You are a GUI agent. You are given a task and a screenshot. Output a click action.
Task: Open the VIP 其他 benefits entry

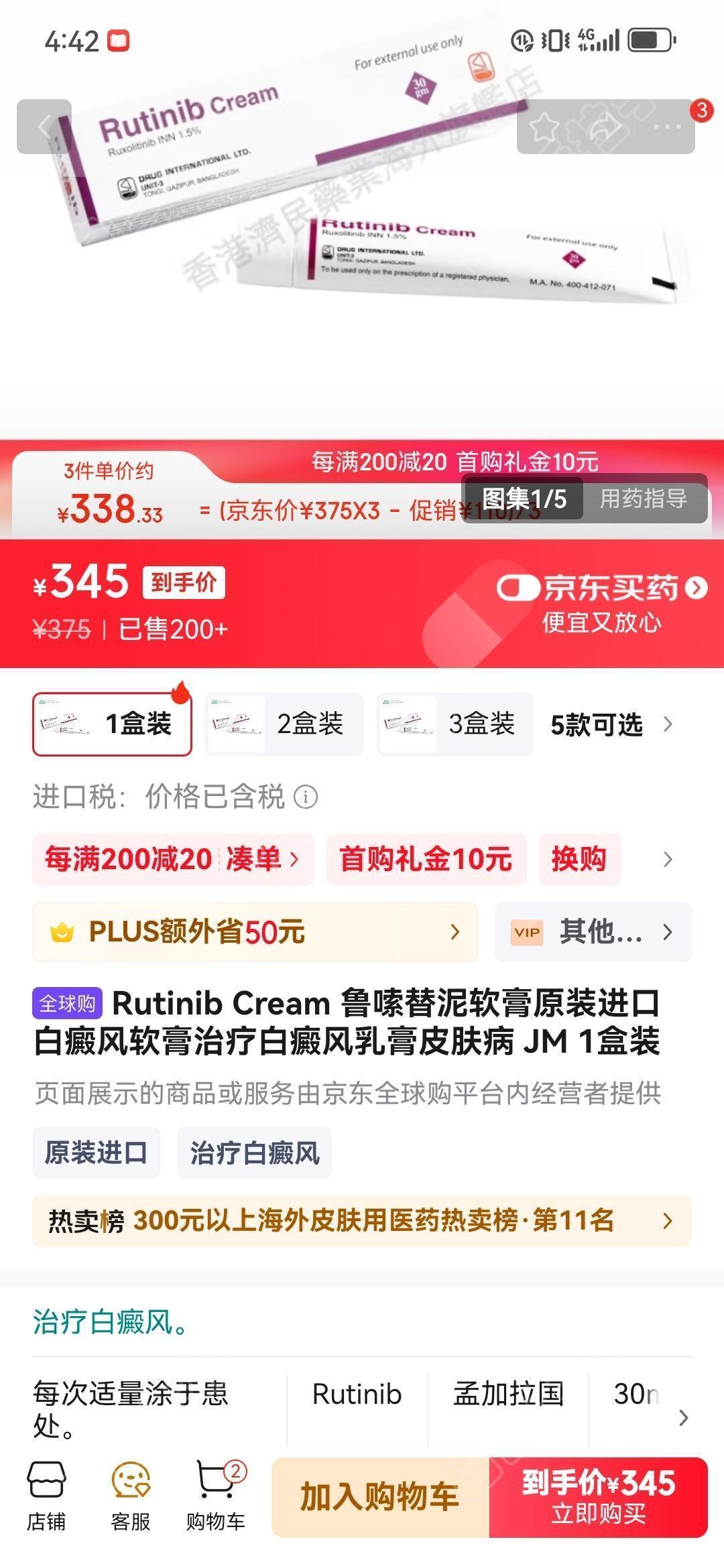pos(593,932)
